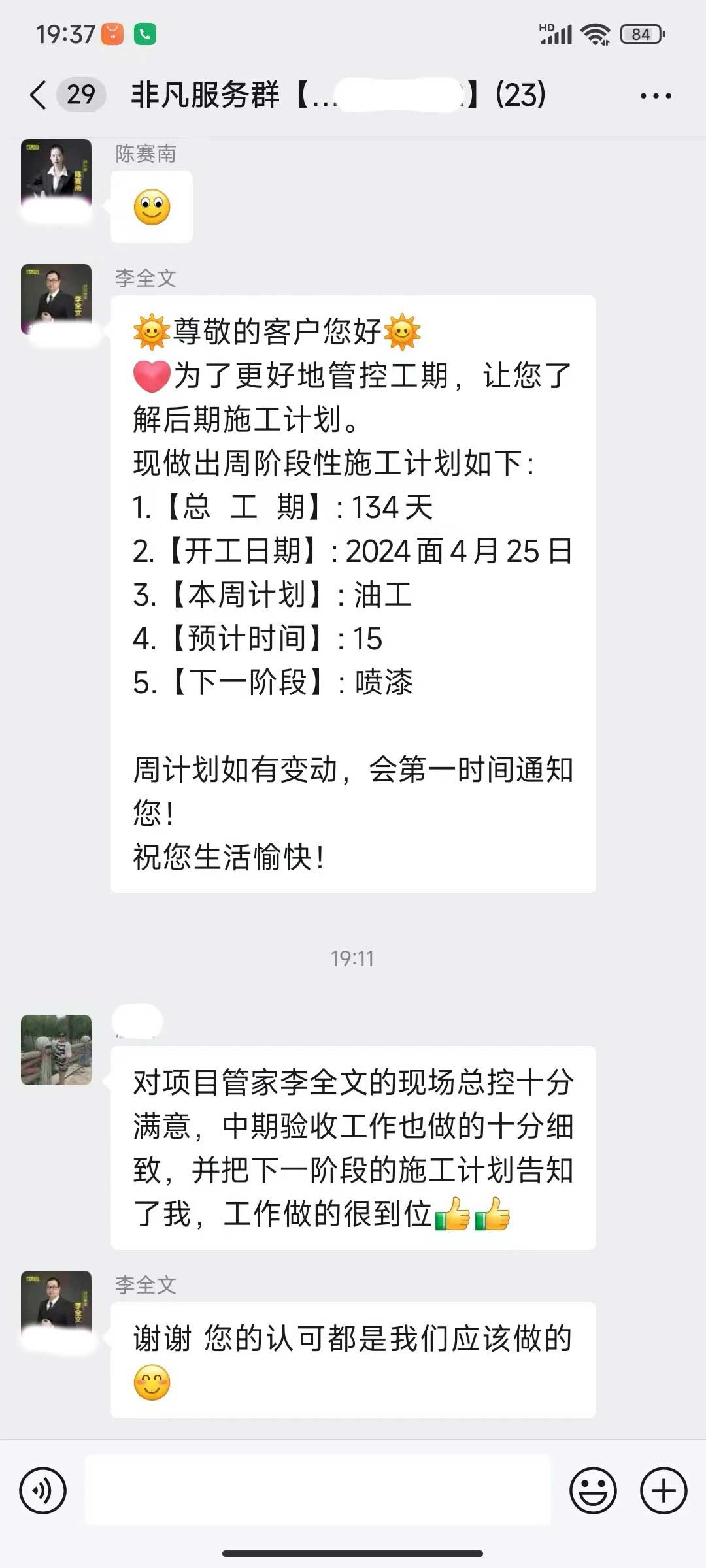Go back to the chat list
The height and width of the screenshot is (1568, 706).
39,95
